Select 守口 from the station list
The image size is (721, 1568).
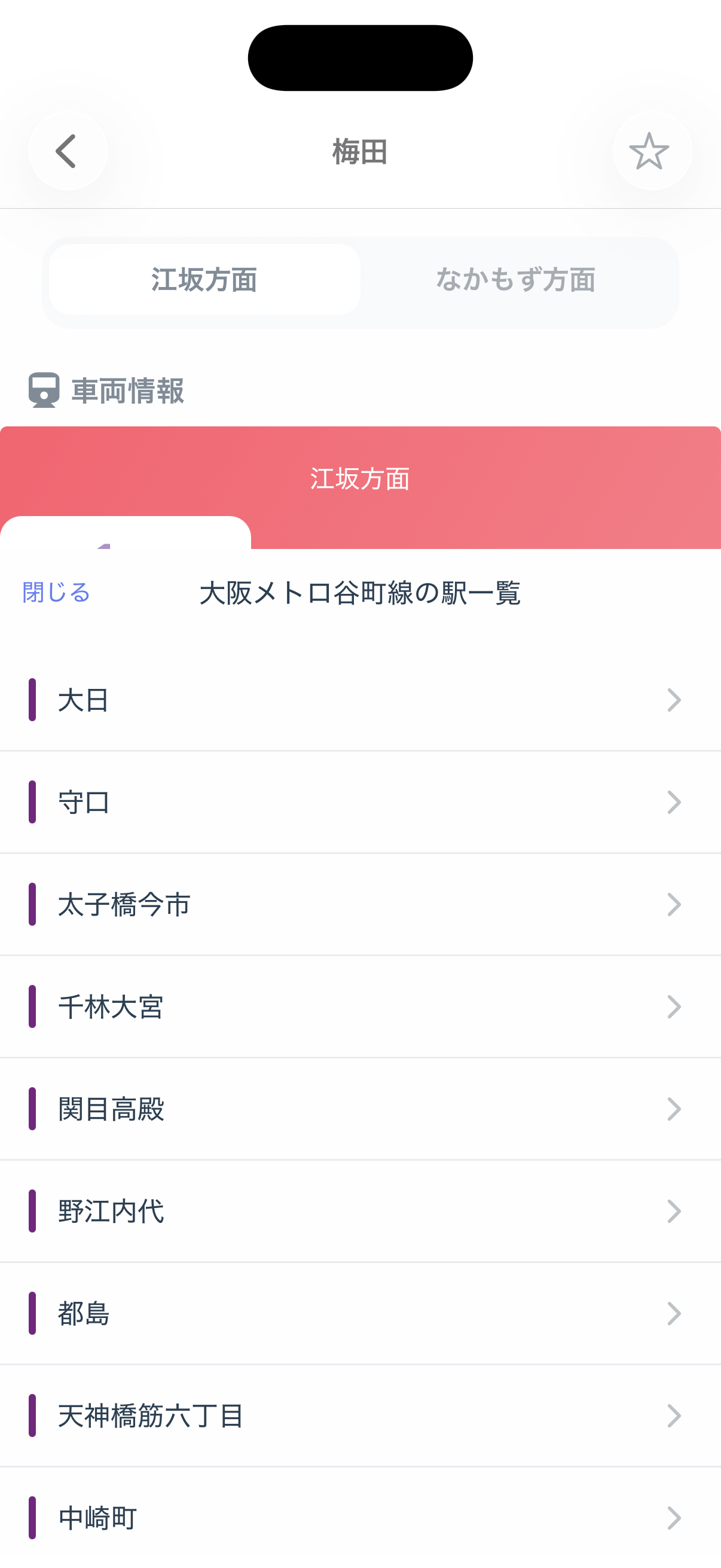[360, 803]
